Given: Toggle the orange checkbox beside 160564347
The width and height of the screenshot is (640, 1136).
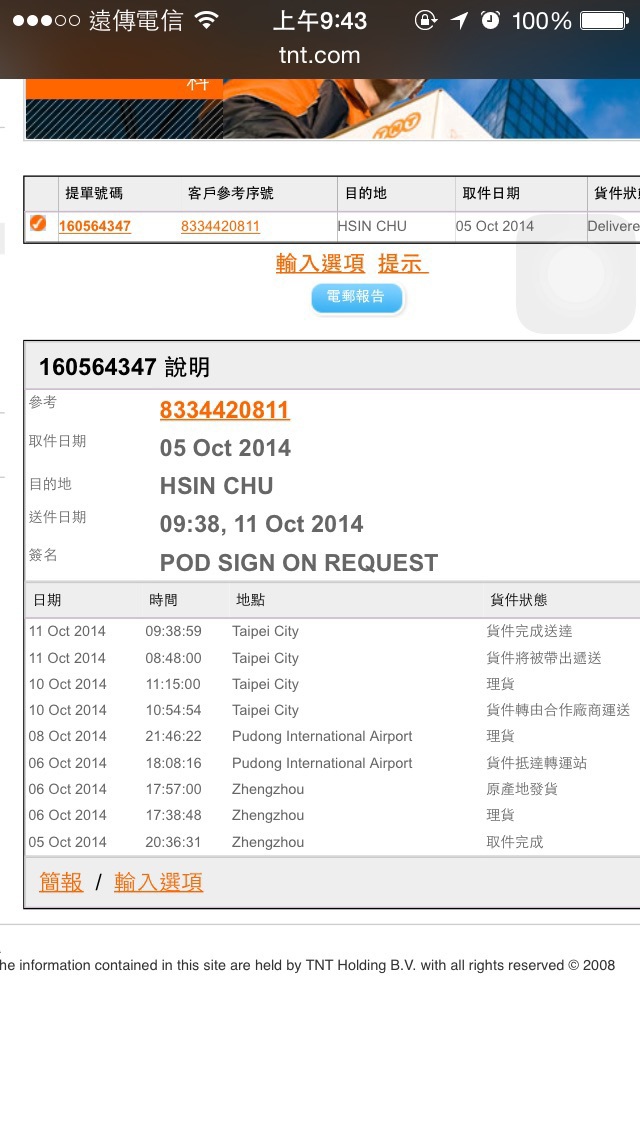Looking at the screenshot, I should point(38,223).
